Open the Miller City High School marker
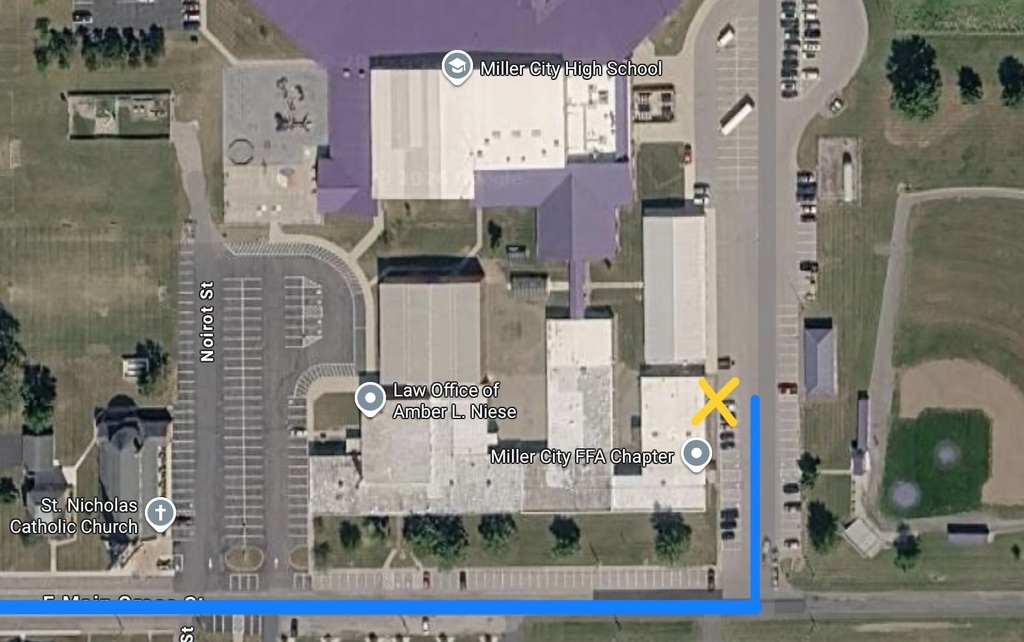This screenshot has height=642, width=1024. point(457,68)
